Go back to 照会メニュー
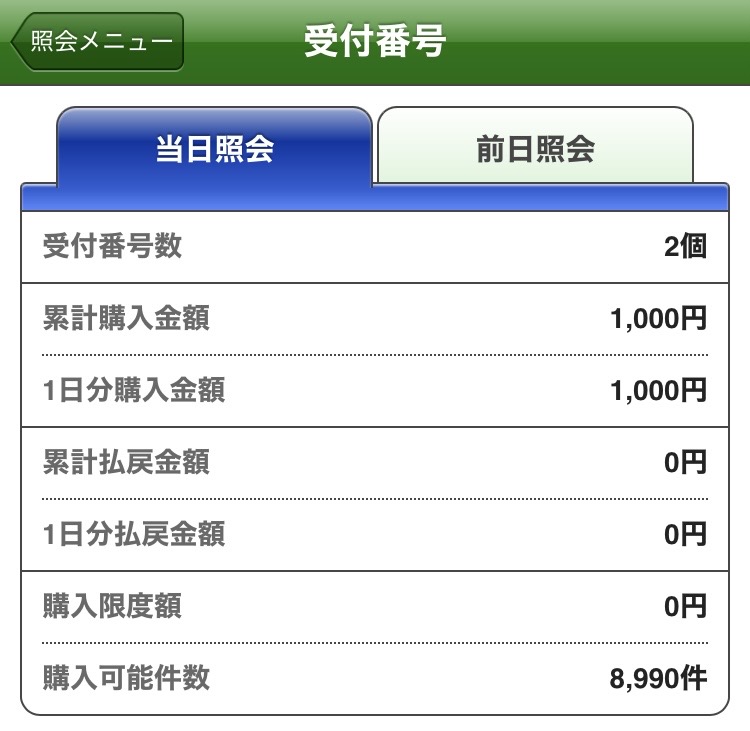 click(x=98, y=42)
